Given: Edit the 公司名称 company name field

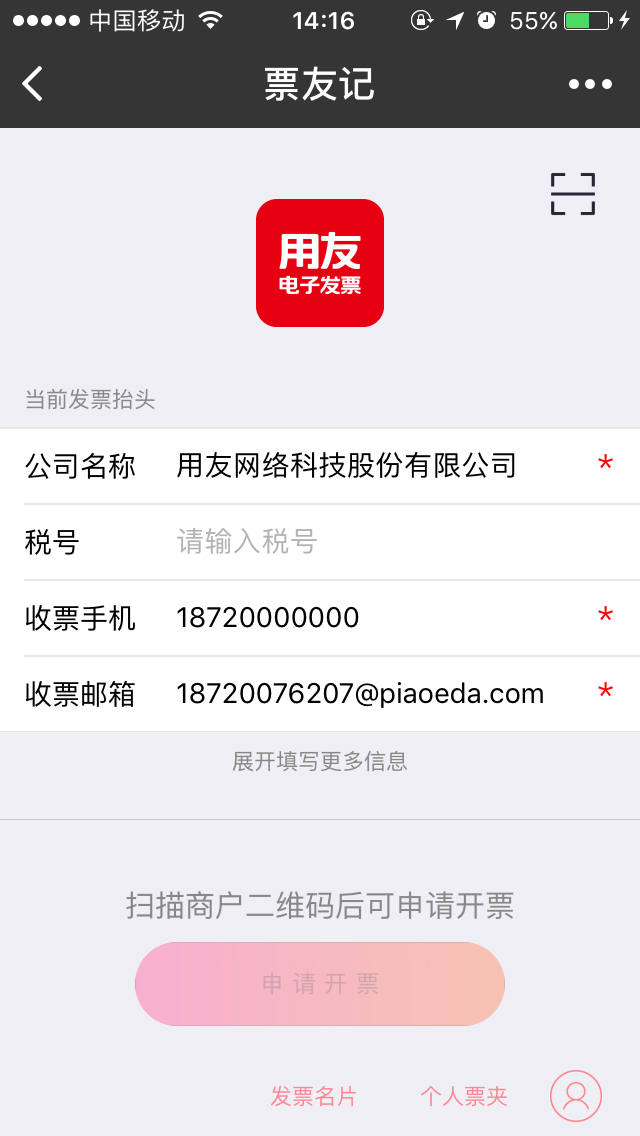Looking at the screenshot, I should [346, 465].
